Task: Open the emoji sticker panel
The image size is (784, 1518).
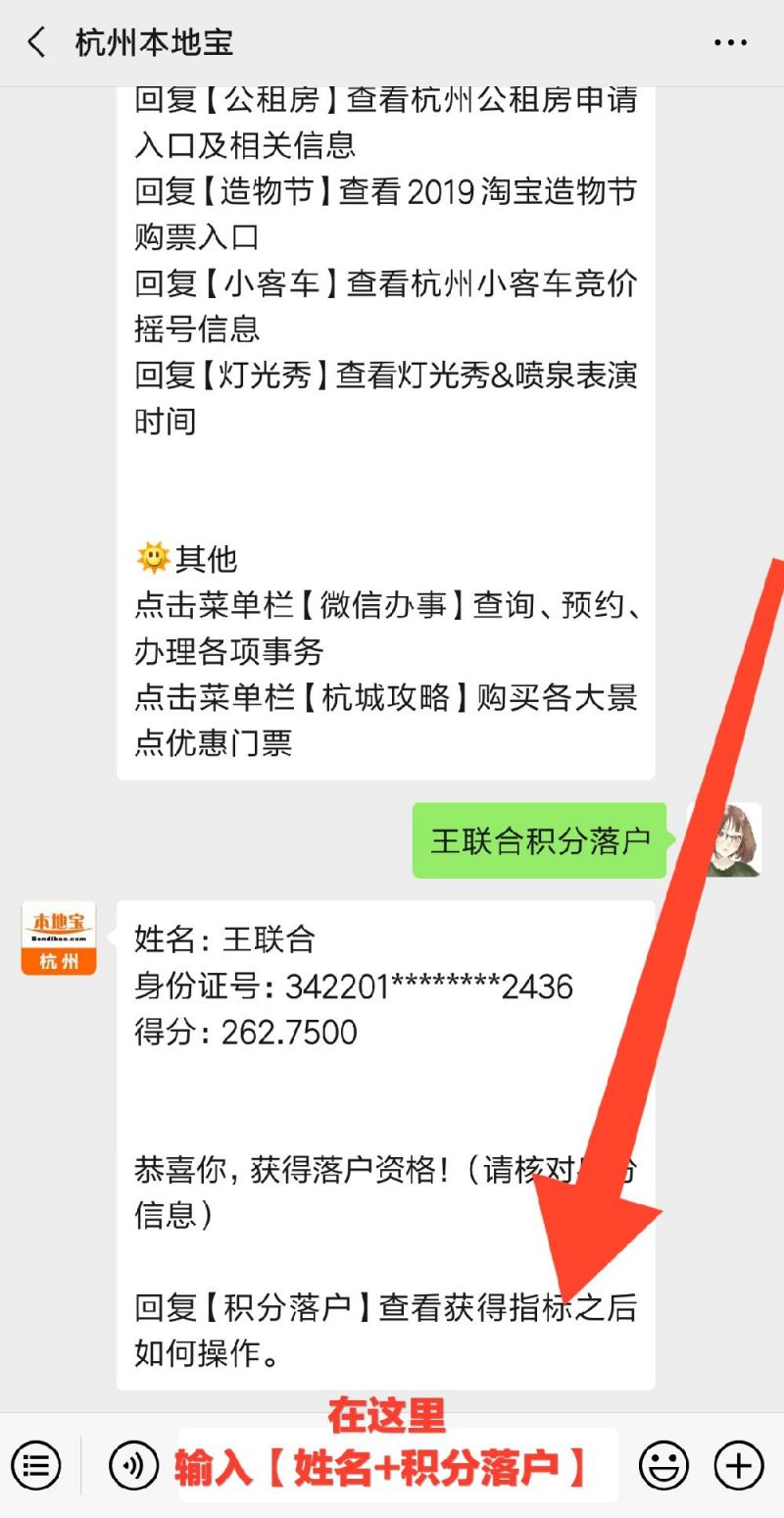Action: coord(663,1467)
